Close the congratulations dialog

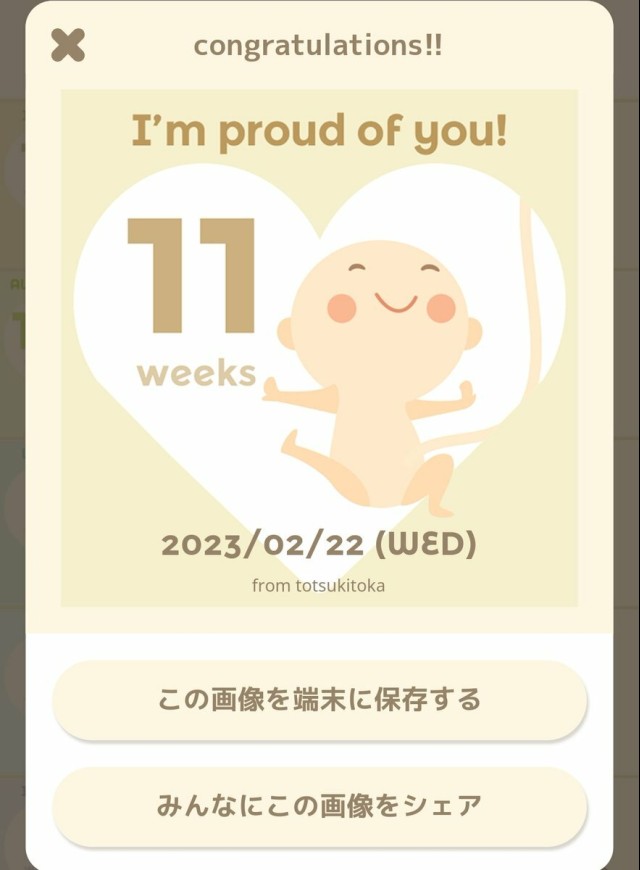coord(68,45)
